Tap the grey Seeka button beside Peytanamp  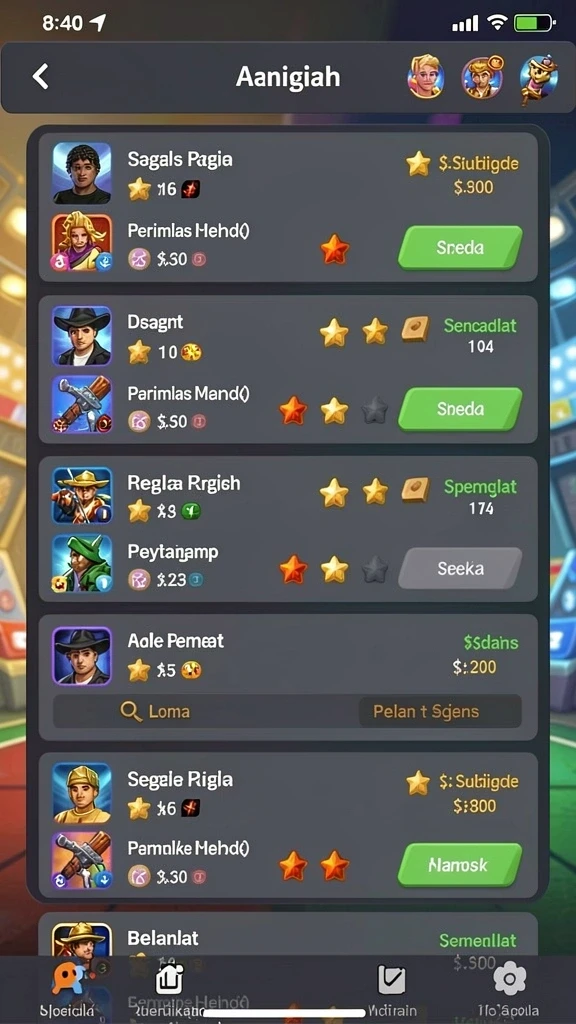[460, 569]
